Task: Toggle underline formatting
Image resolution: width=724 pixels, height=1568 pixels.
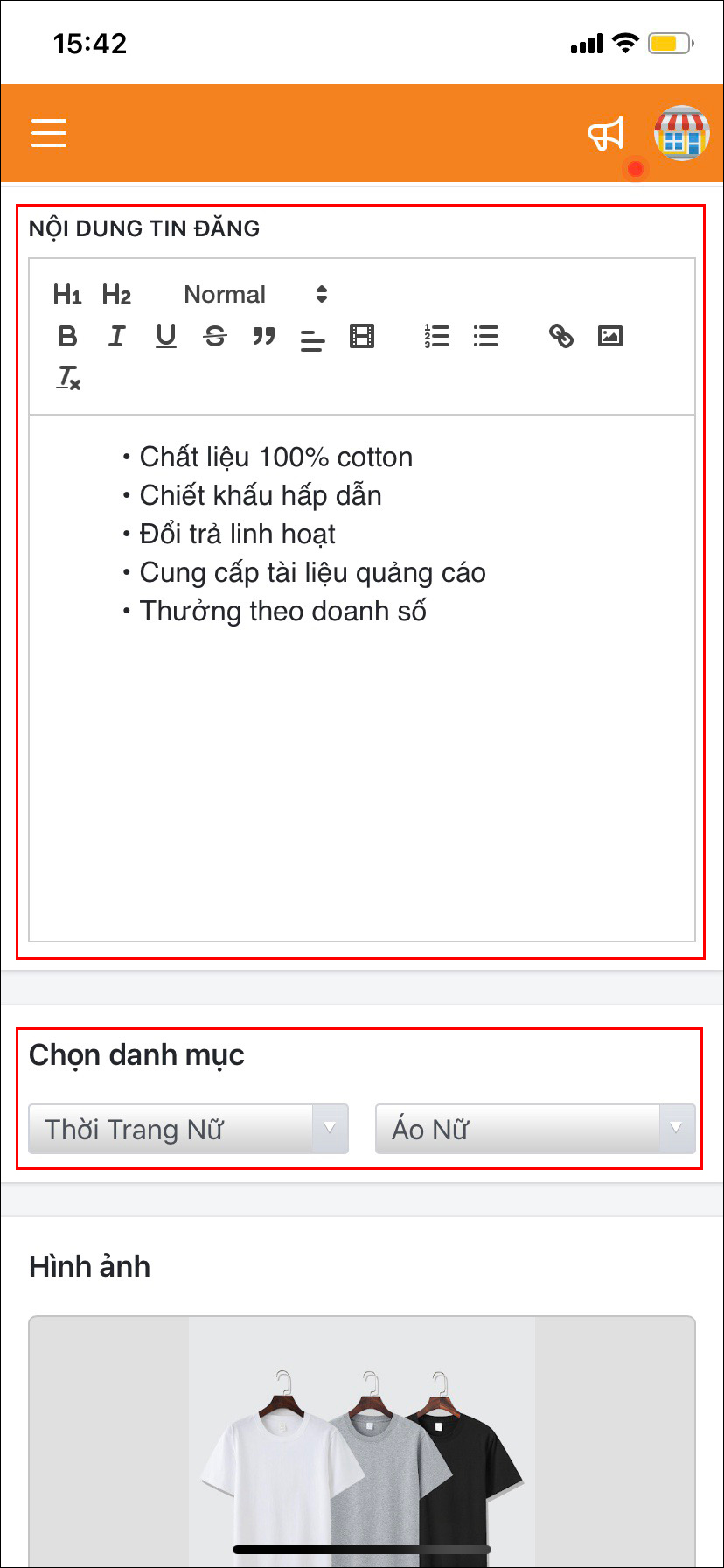Action: pyautogui.click(x=166, y=336)
